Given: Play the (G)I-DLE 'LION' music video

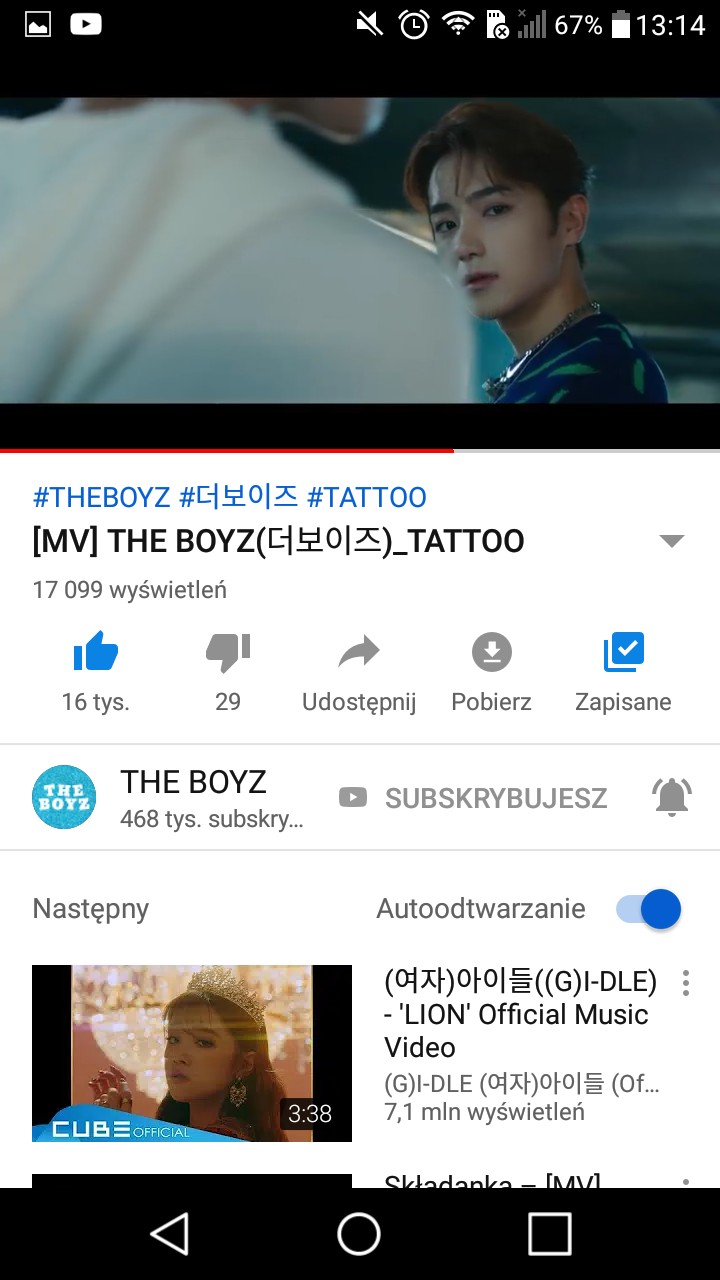Looking at the screenshot, I should [x=192, y=1053].
